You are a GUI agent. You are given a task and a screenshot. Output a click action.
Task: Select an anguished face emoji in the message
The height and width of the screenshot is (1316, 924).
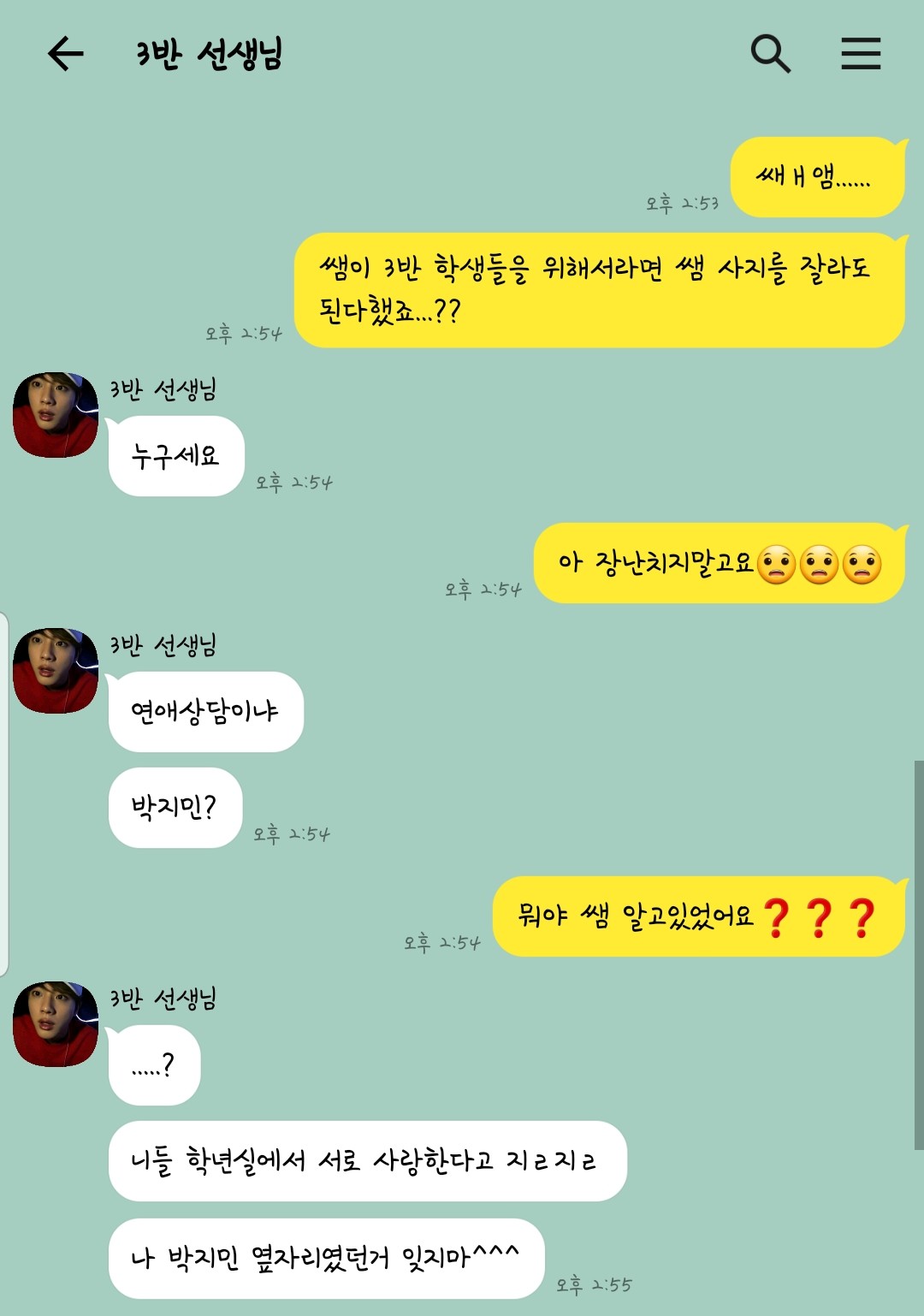click(774, 564)
